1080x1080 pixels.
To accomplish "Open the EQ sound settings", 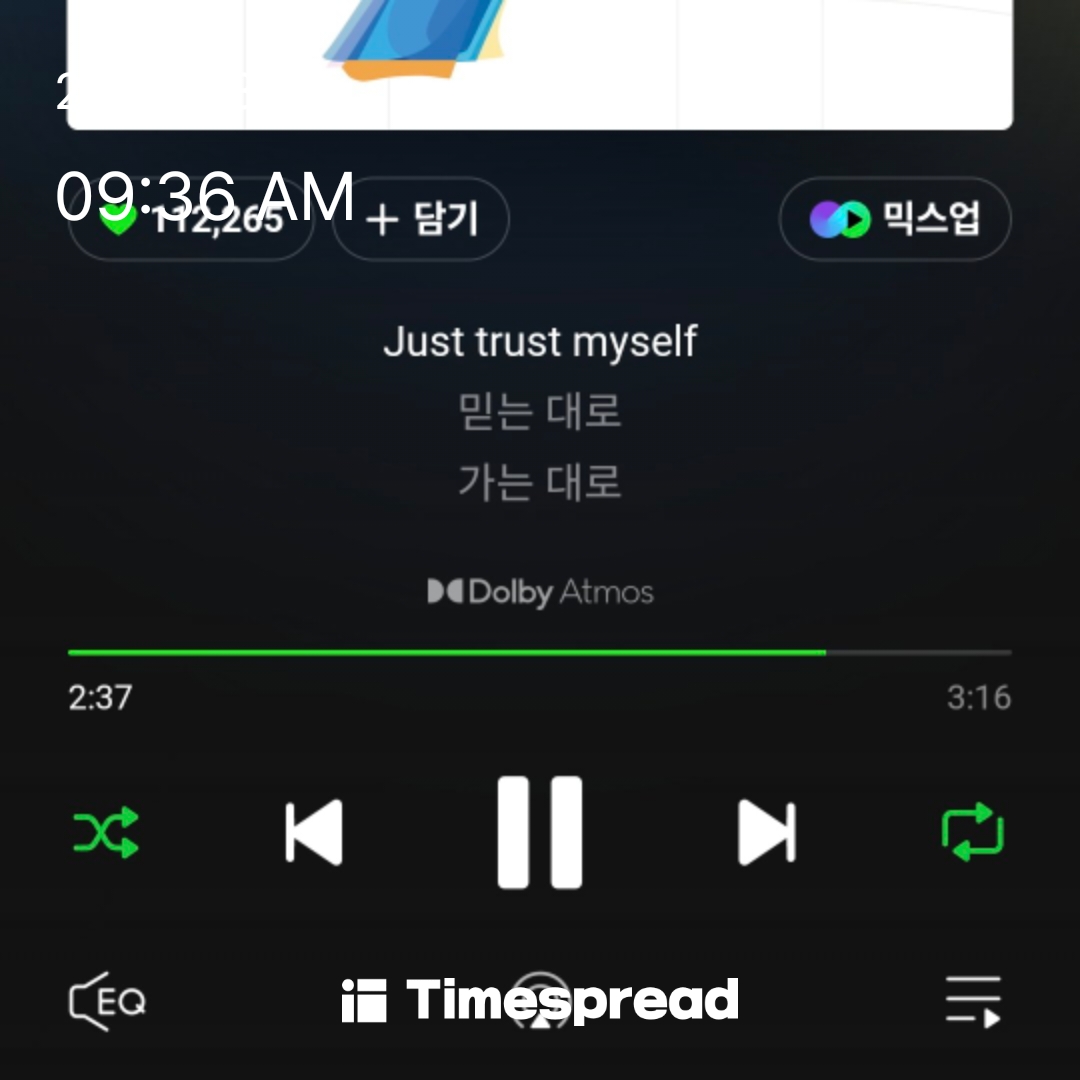I will 107,1001.
